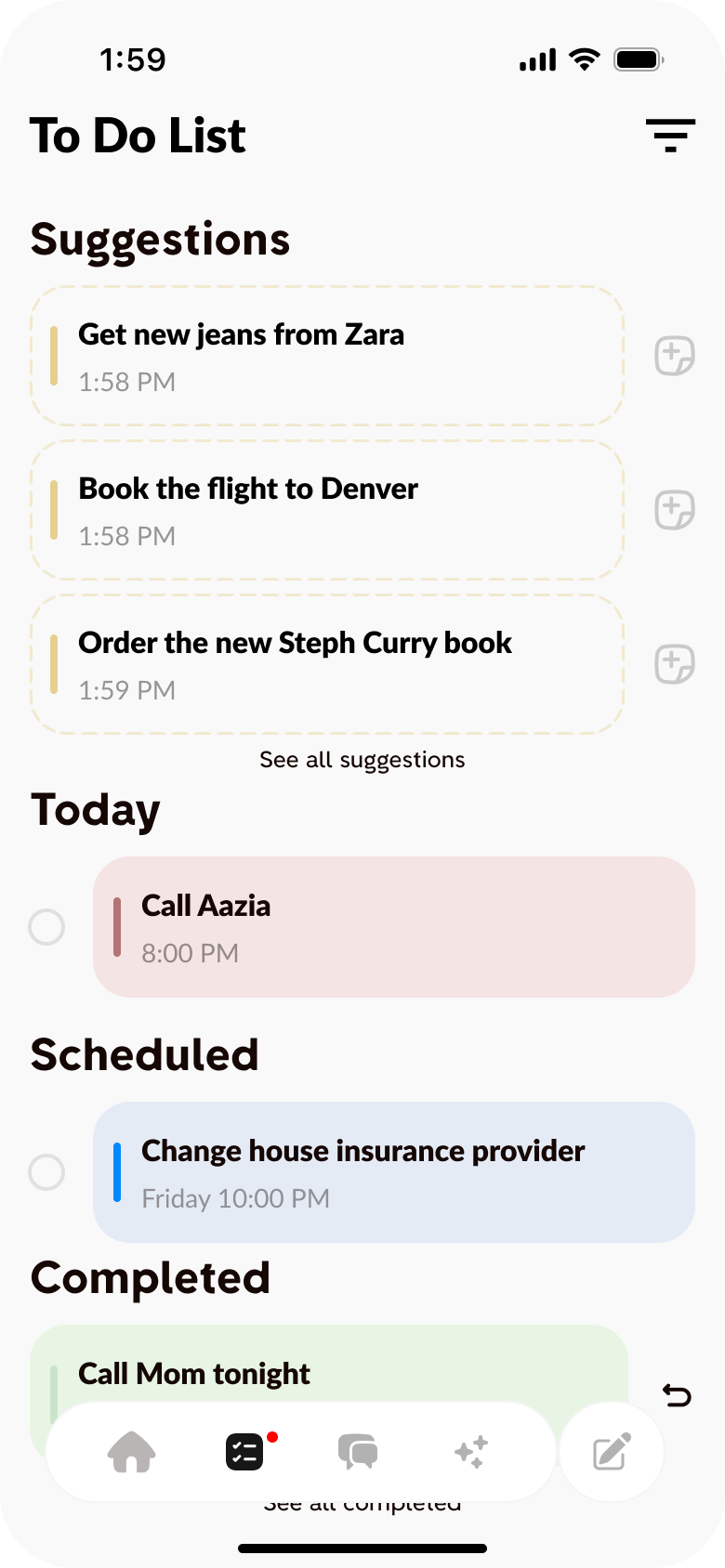Select the to-do list tab

click(x=245, y=1452)
